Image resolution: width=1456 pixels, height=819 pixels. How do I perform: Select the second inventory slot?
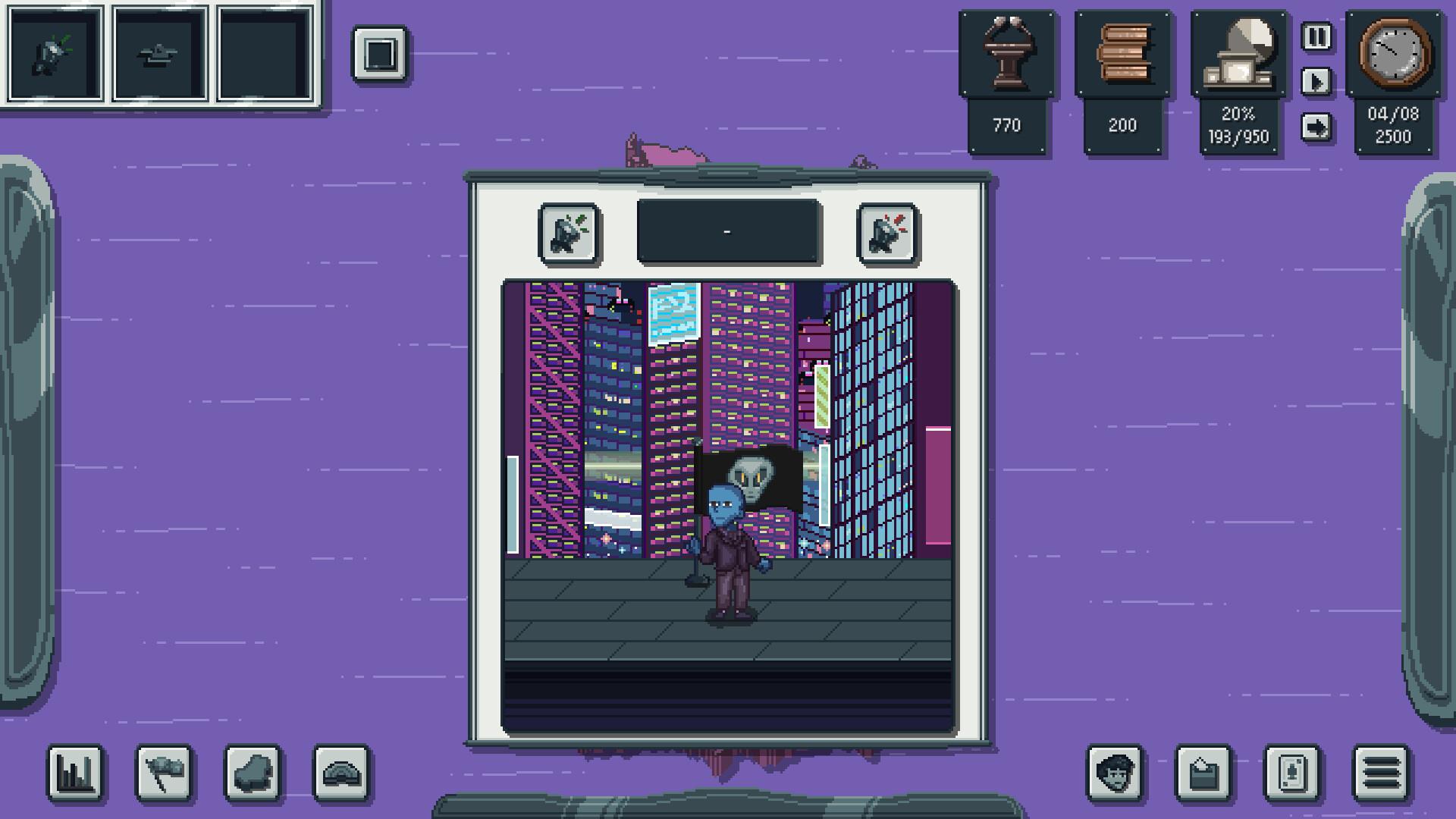click(160, 55)
